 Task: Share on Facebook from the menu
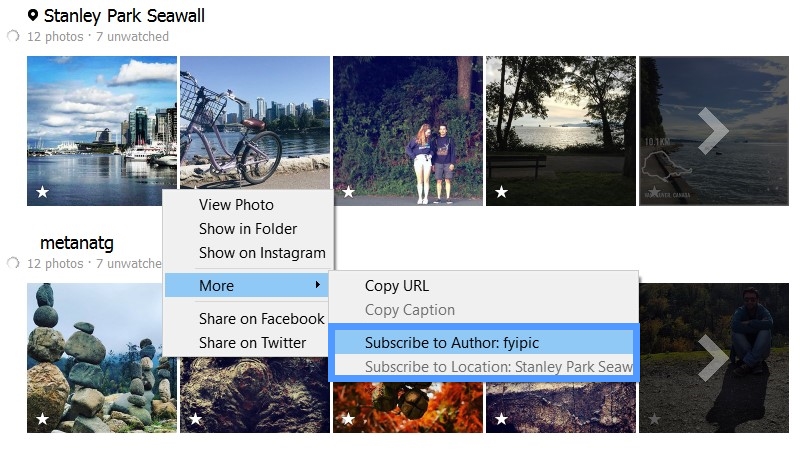tap(261, 318)
